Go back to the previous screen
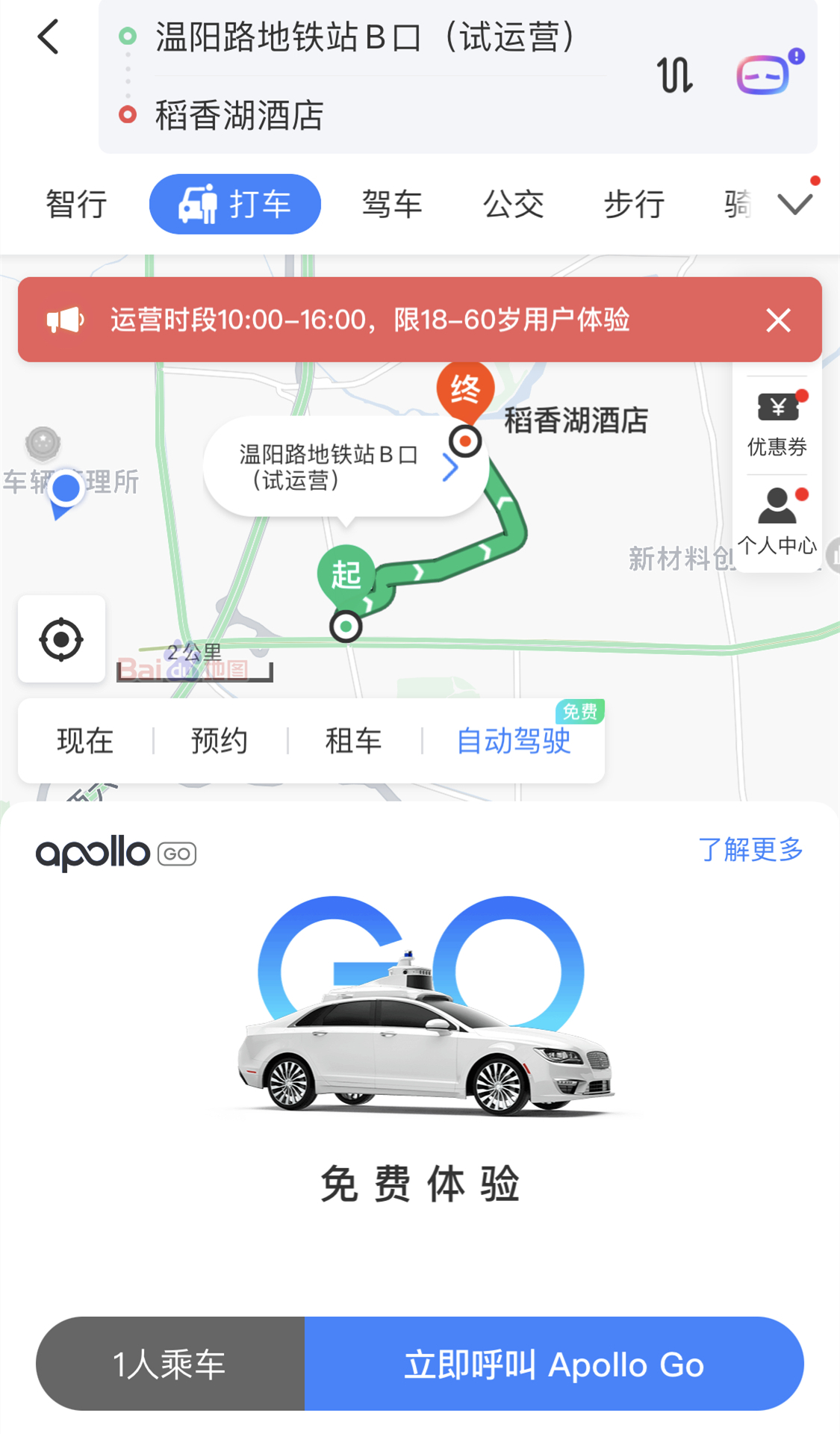Screen dimensions: 840x1434 click(x=49, y=37)
